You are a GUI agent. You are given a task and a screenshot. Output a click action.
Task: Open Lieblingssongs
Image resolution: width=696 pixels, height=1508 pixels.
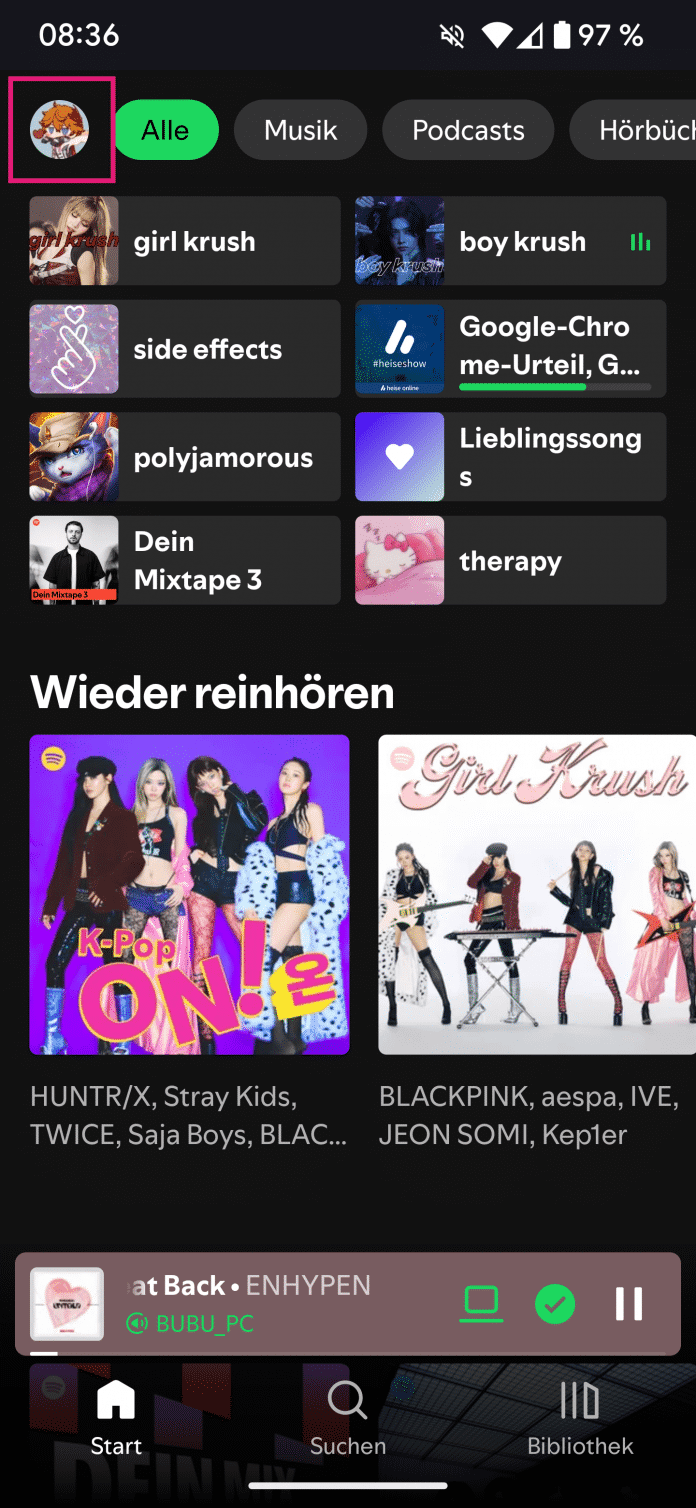[x=510, y=457]
